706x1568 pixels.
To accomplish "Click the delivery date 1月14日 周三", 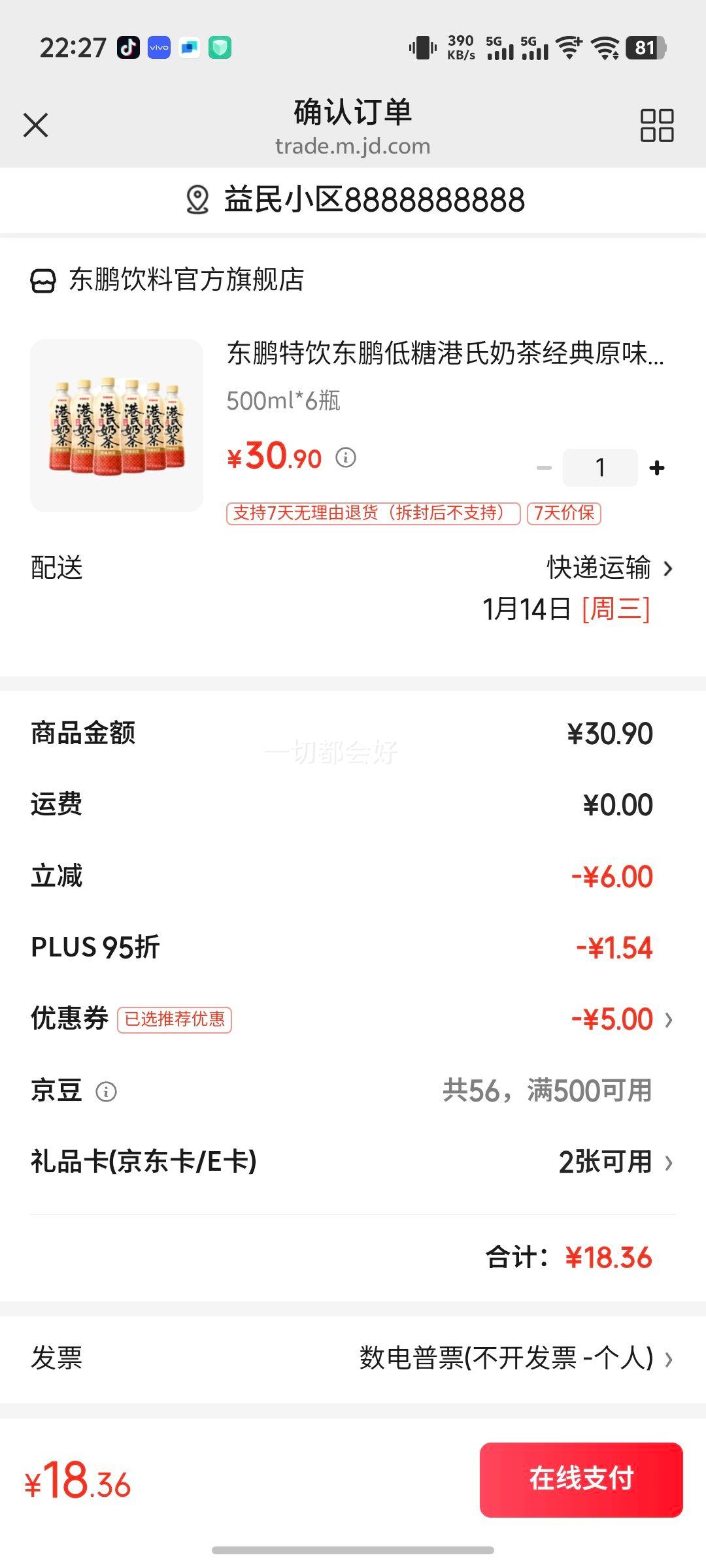I will (x=567, y=610).
